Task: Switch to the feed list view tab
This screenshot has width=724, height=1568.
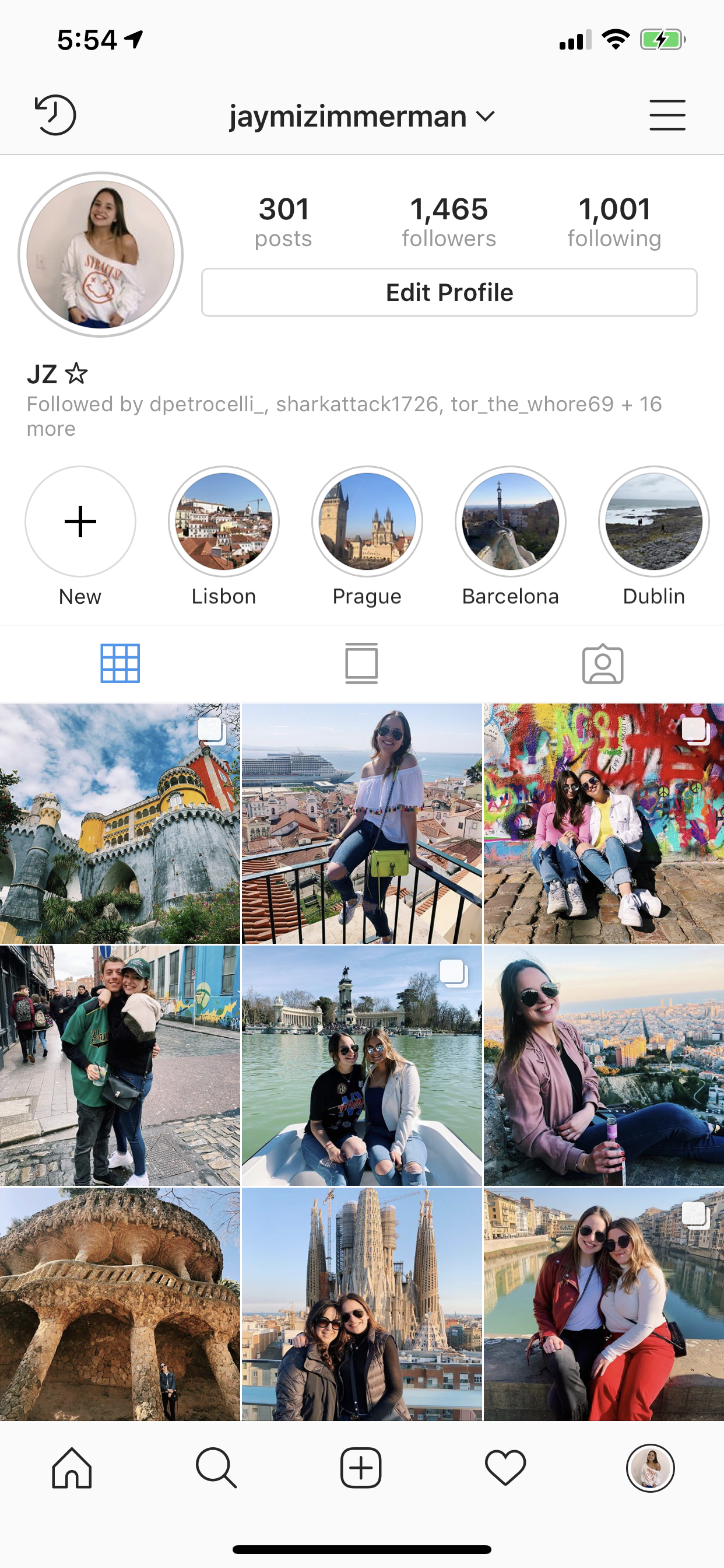Action: click(361, 663)
